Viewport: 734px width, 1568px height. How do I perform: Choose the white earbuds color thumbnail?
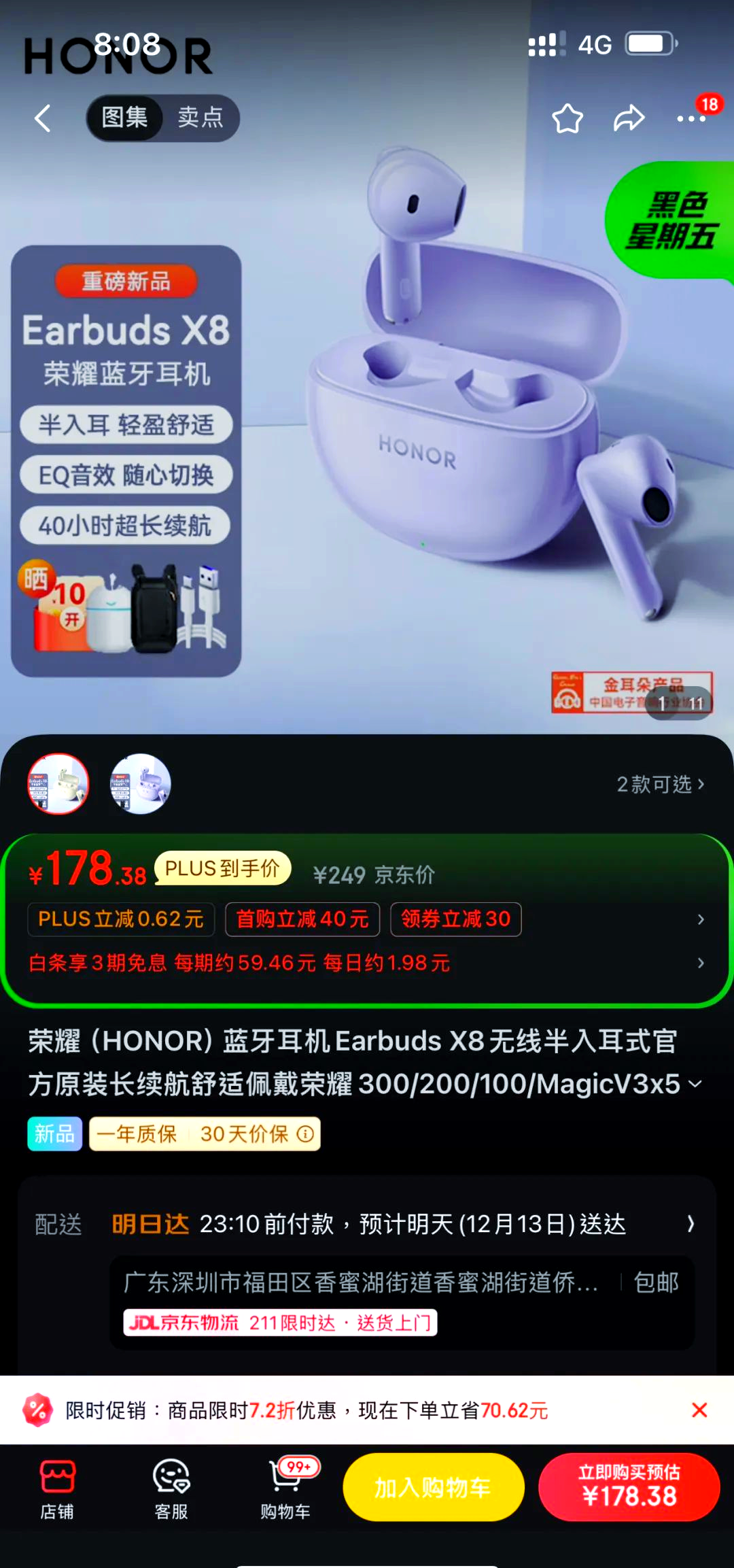[58, 784]
